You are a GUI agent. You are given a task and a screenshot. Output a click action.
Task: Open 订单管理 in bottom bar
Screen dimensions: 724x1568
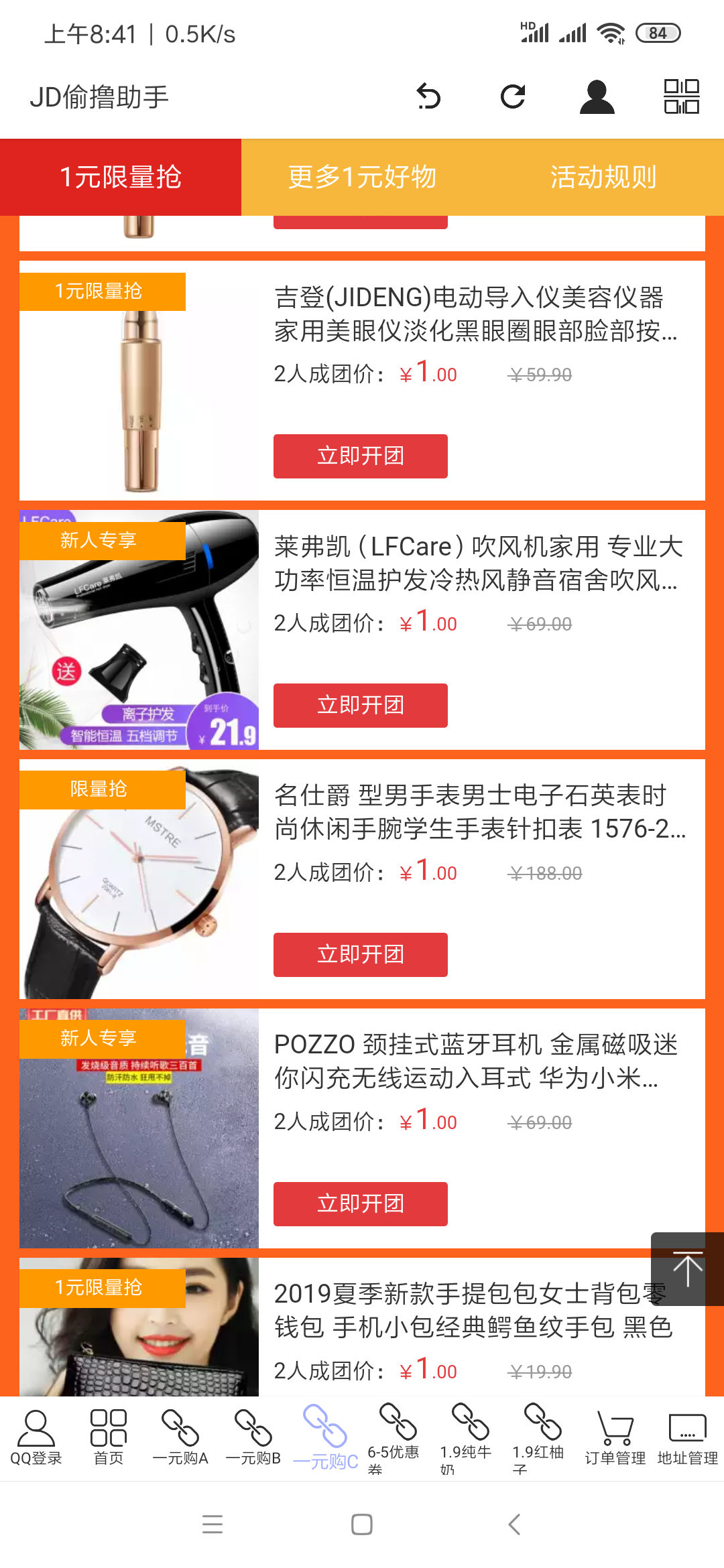pyautogui.click(x=615, y=1438)
